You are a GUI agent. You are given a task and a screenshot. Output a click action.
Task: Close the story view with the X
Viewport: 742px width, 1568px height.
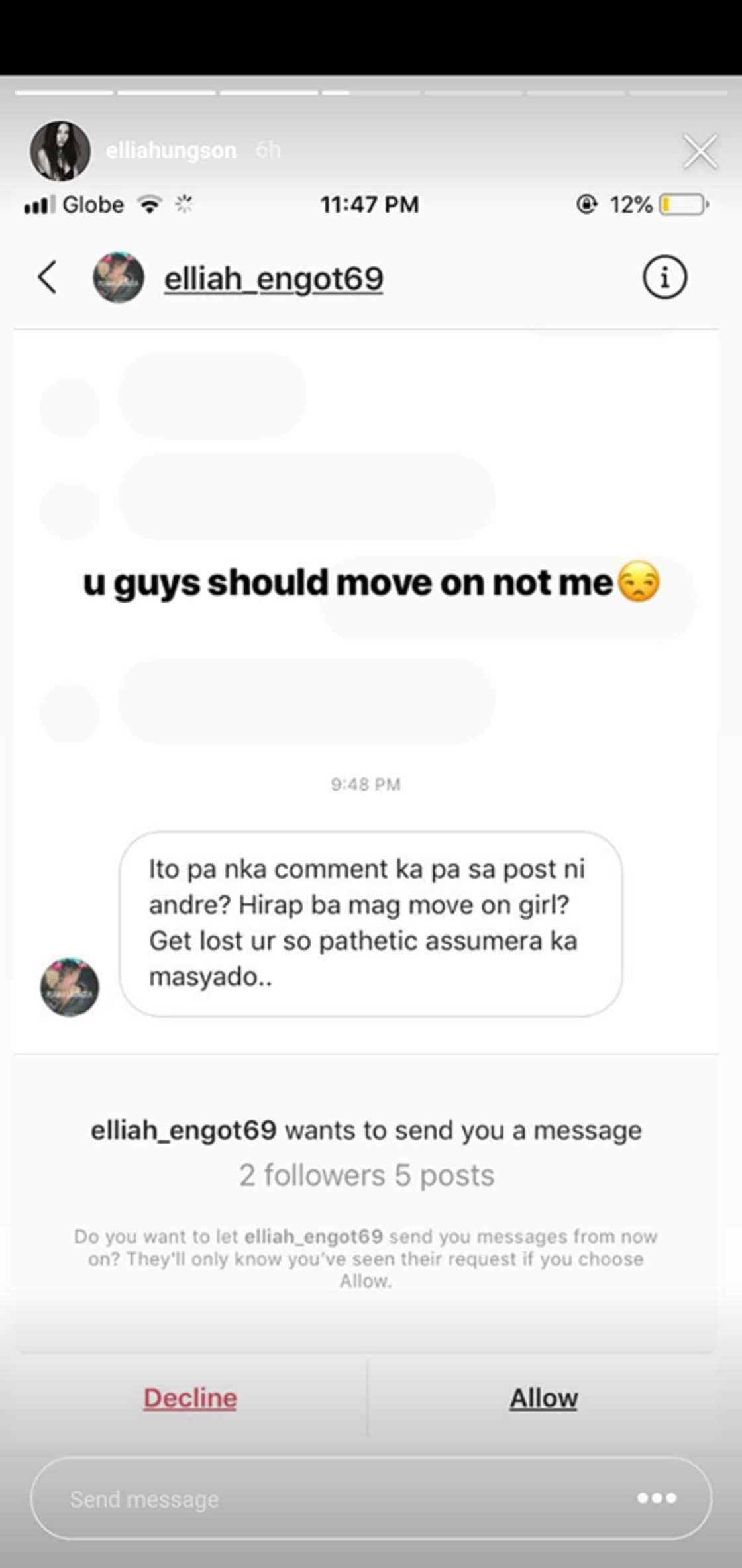pyautogui.click(x=700, y=151)
